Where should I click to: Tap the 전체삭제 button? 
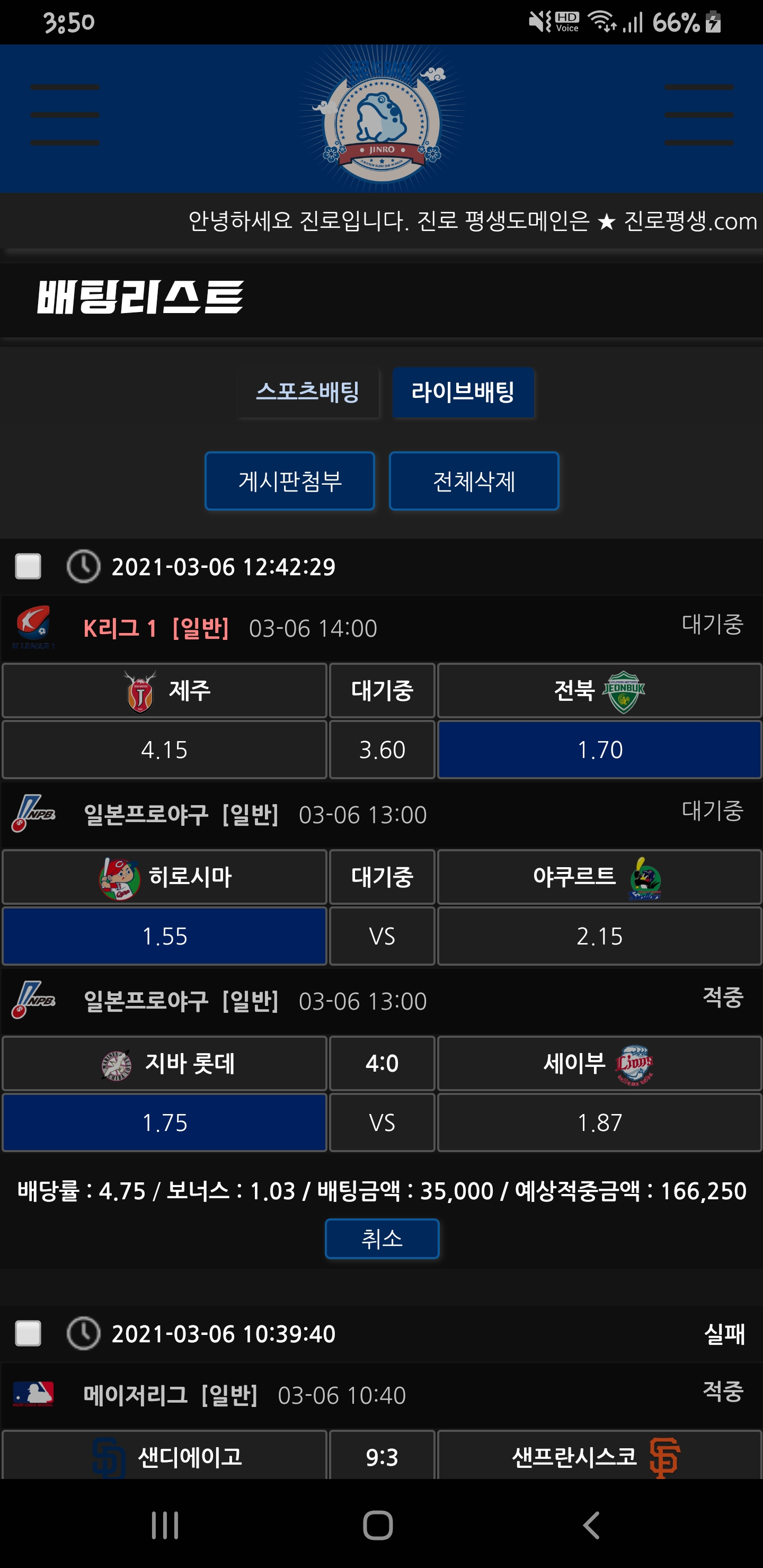pos(474,481)
